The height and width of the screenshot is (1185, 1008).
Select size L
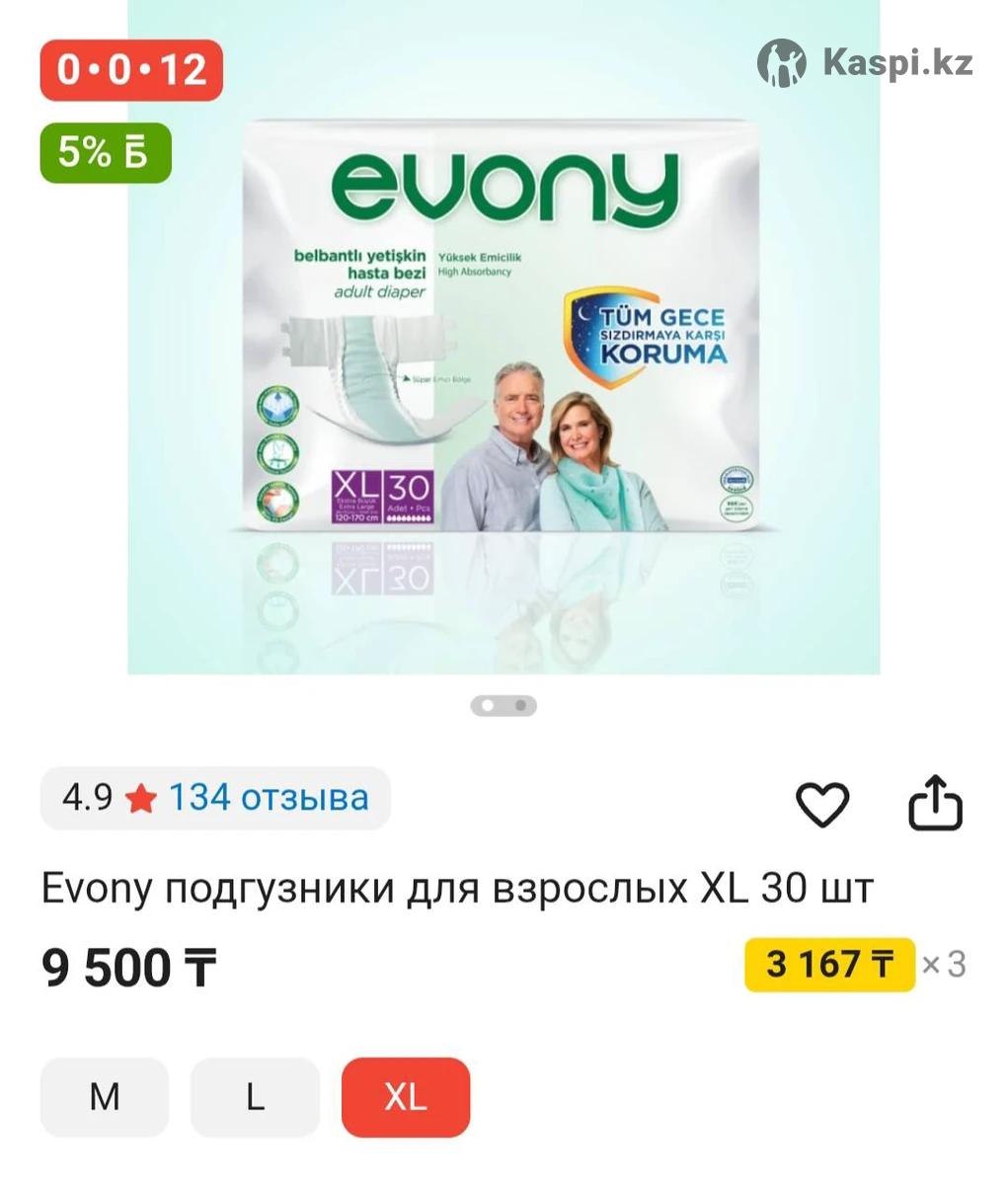coord(255,1096)
